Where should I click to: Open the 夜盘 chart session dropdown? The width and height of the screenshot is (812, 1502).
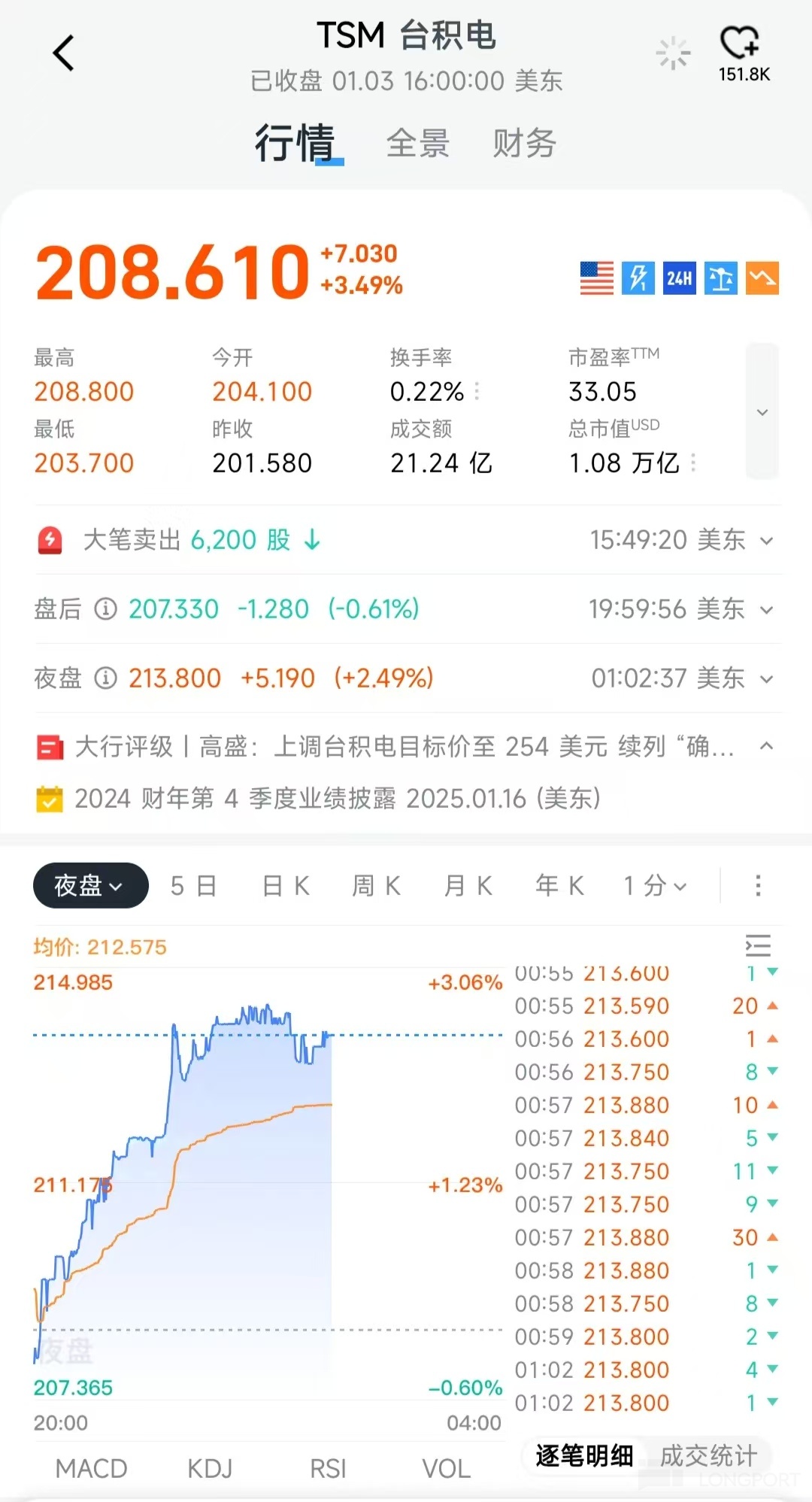pos(90,885)
